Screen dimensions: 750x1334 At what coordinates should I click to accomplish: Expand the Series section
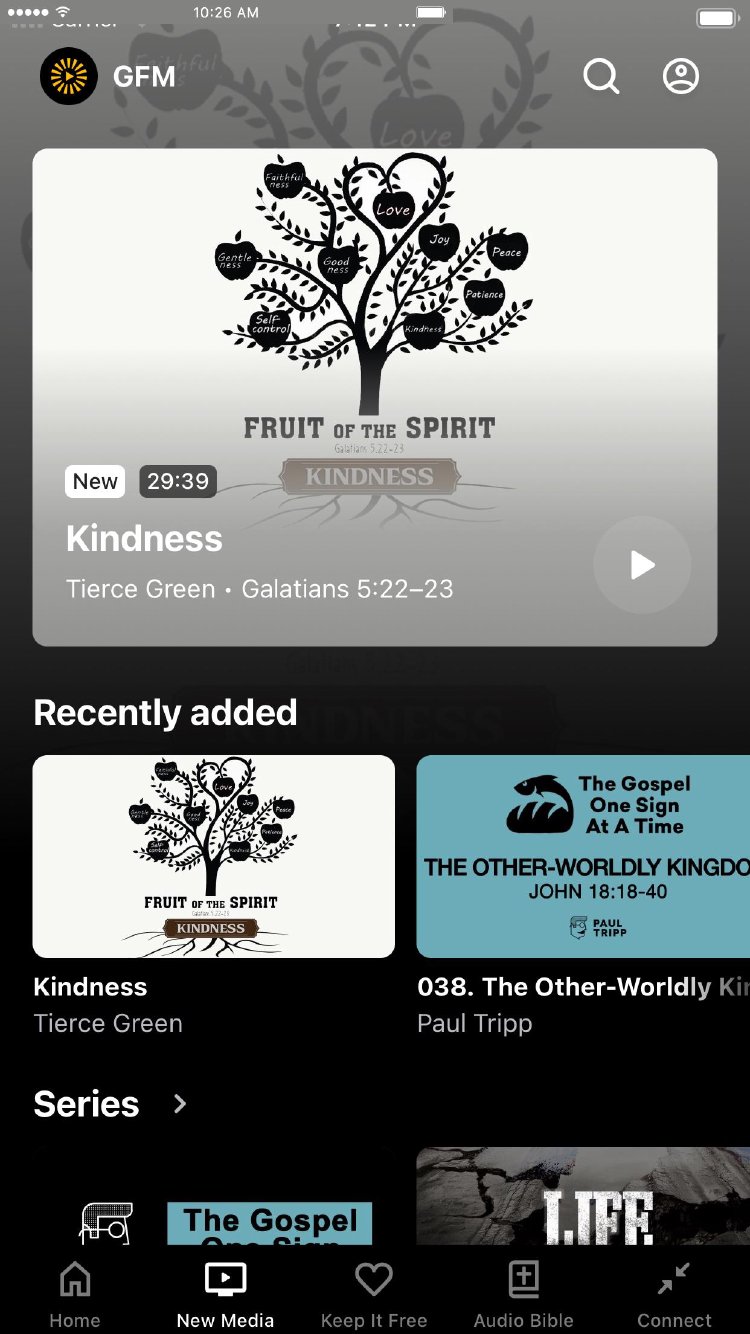click(180, 1104)
